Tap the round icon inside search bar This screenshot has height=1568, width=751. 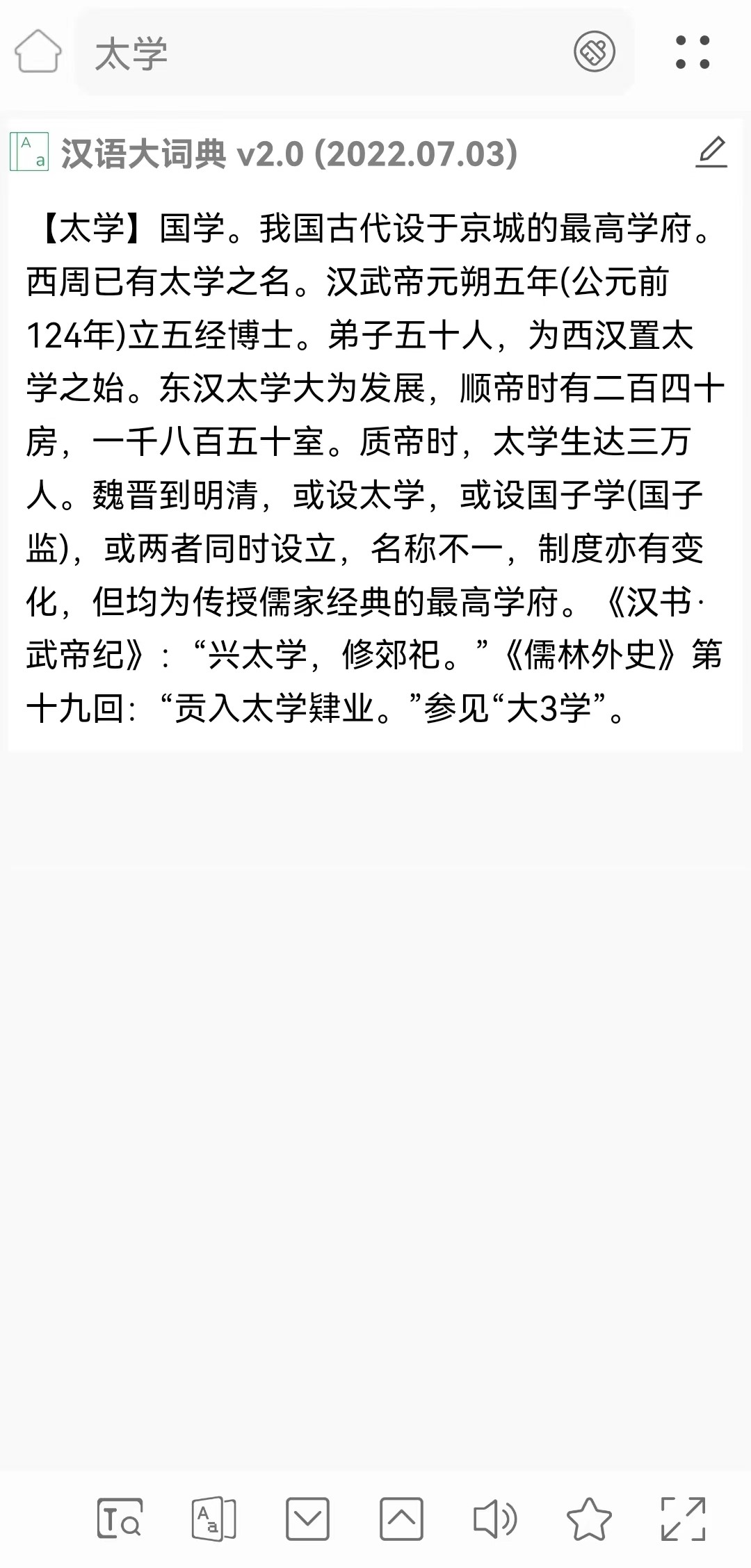click(x=595, y=51)
